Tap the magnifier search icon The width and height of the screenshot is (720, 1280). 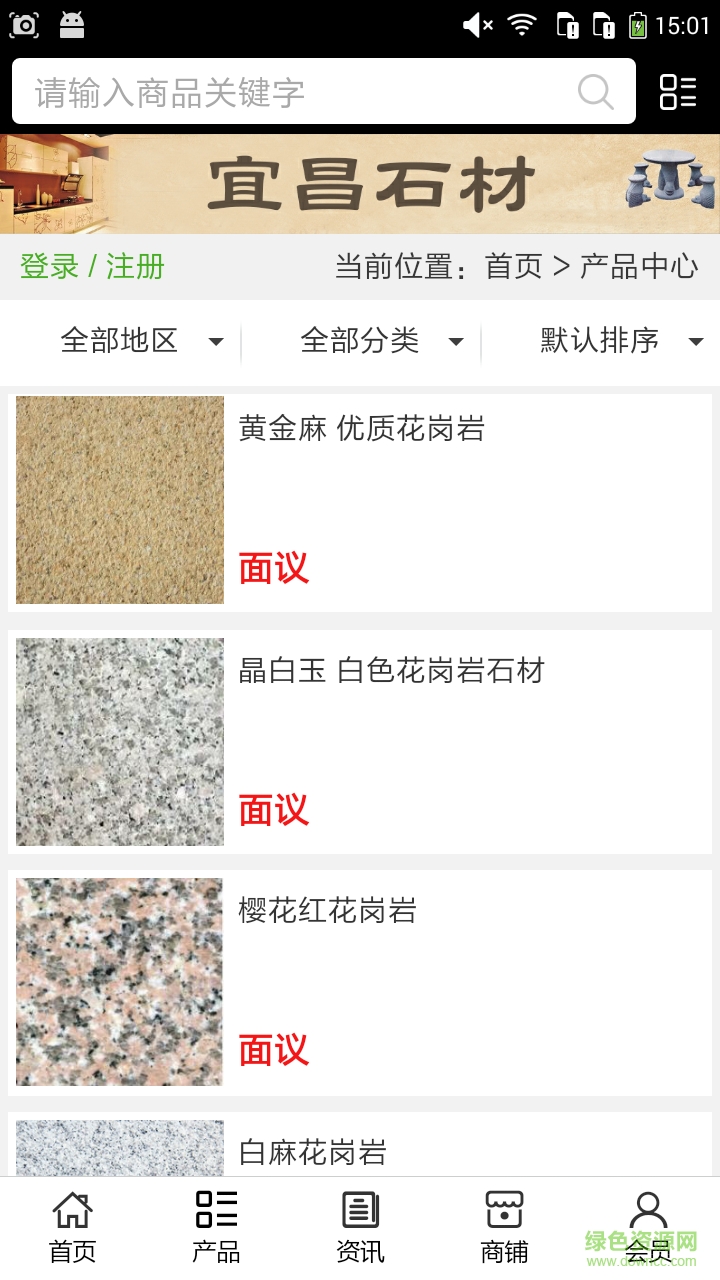(x=596, y=92)
